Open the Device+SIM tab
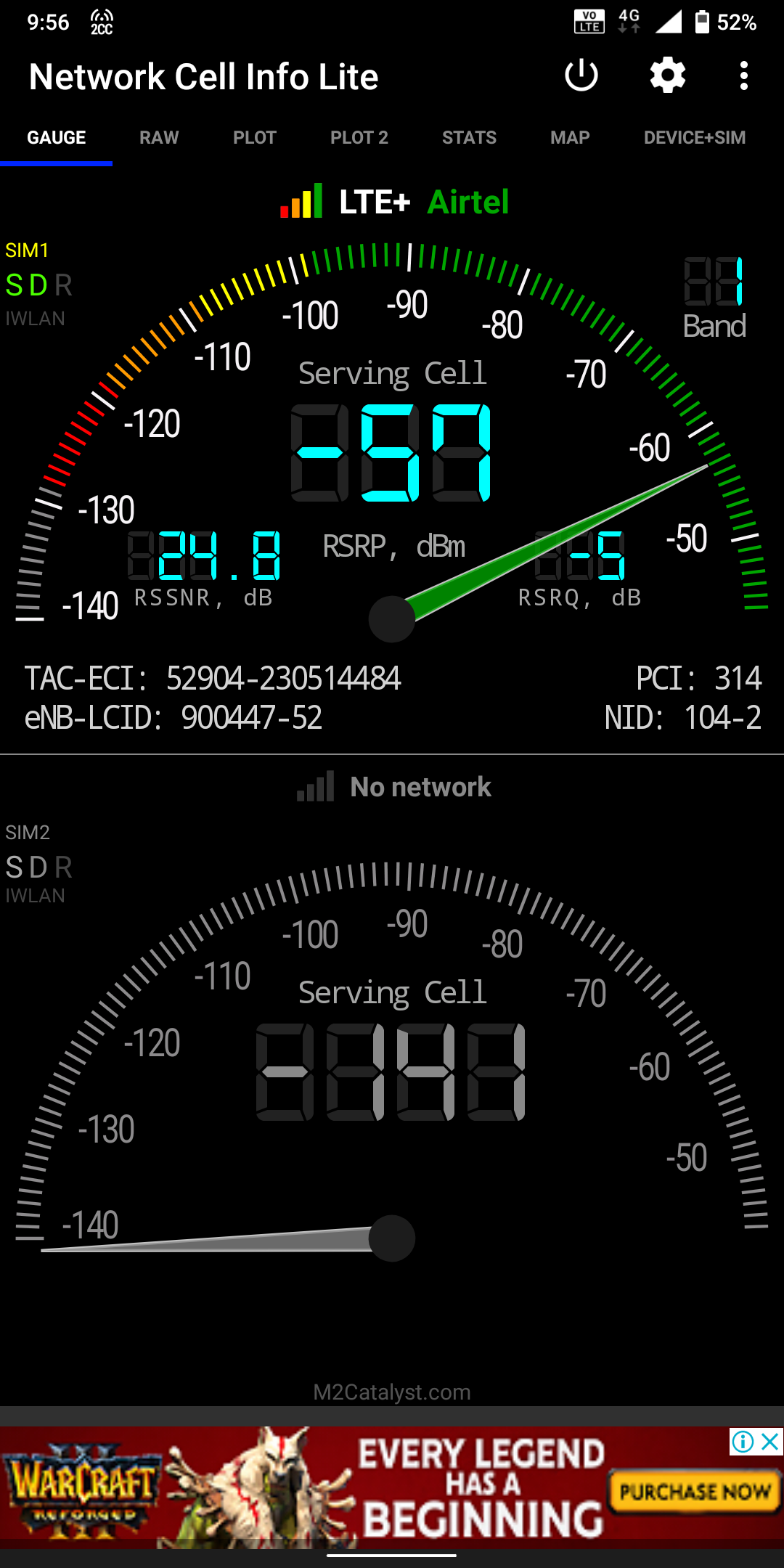The image size is (784, 1568). 695,138
